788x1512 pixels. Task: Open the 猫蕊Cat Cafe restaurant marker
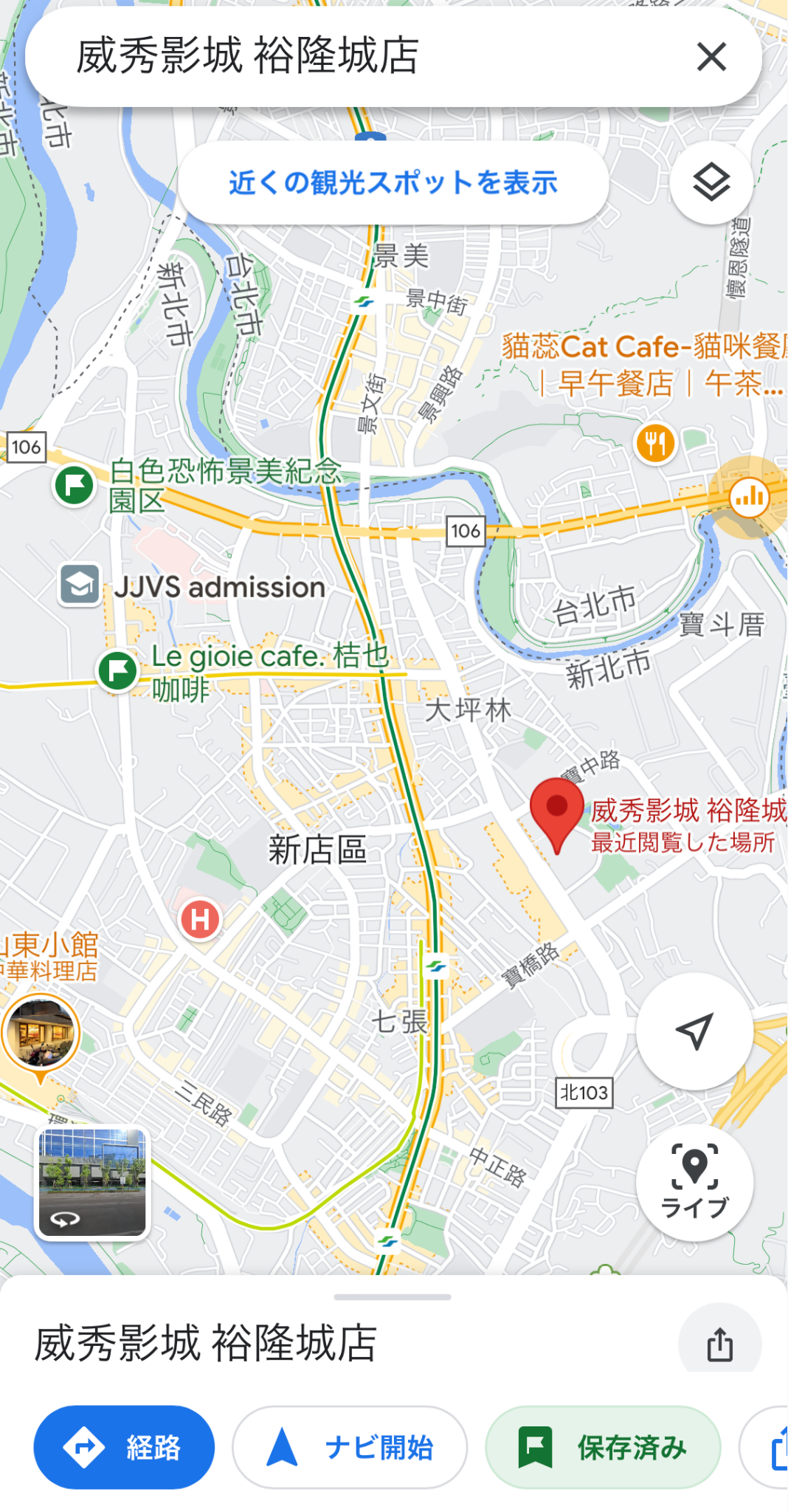pos(655,444)
